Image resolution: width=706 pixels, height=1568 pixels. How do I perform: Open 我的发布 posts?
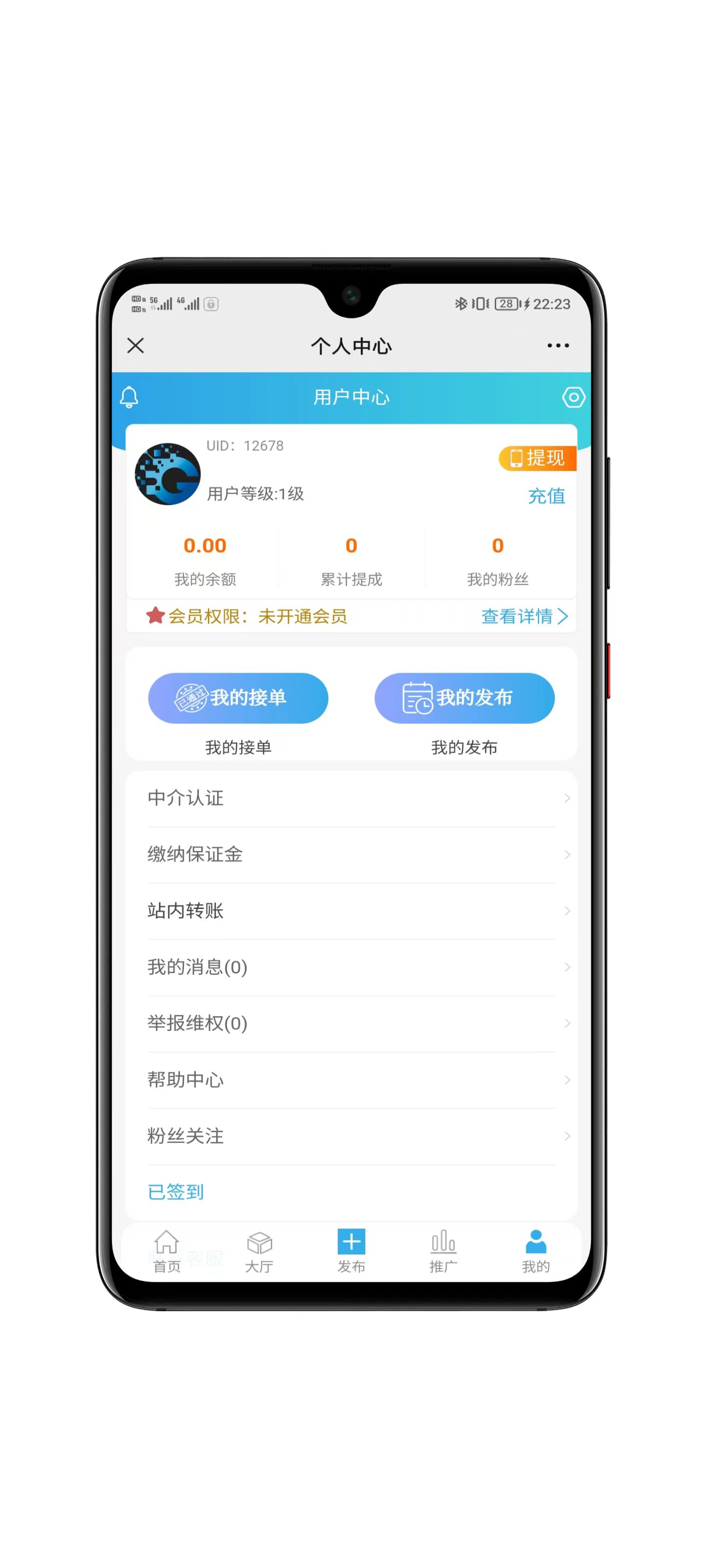tap(464, 698)
